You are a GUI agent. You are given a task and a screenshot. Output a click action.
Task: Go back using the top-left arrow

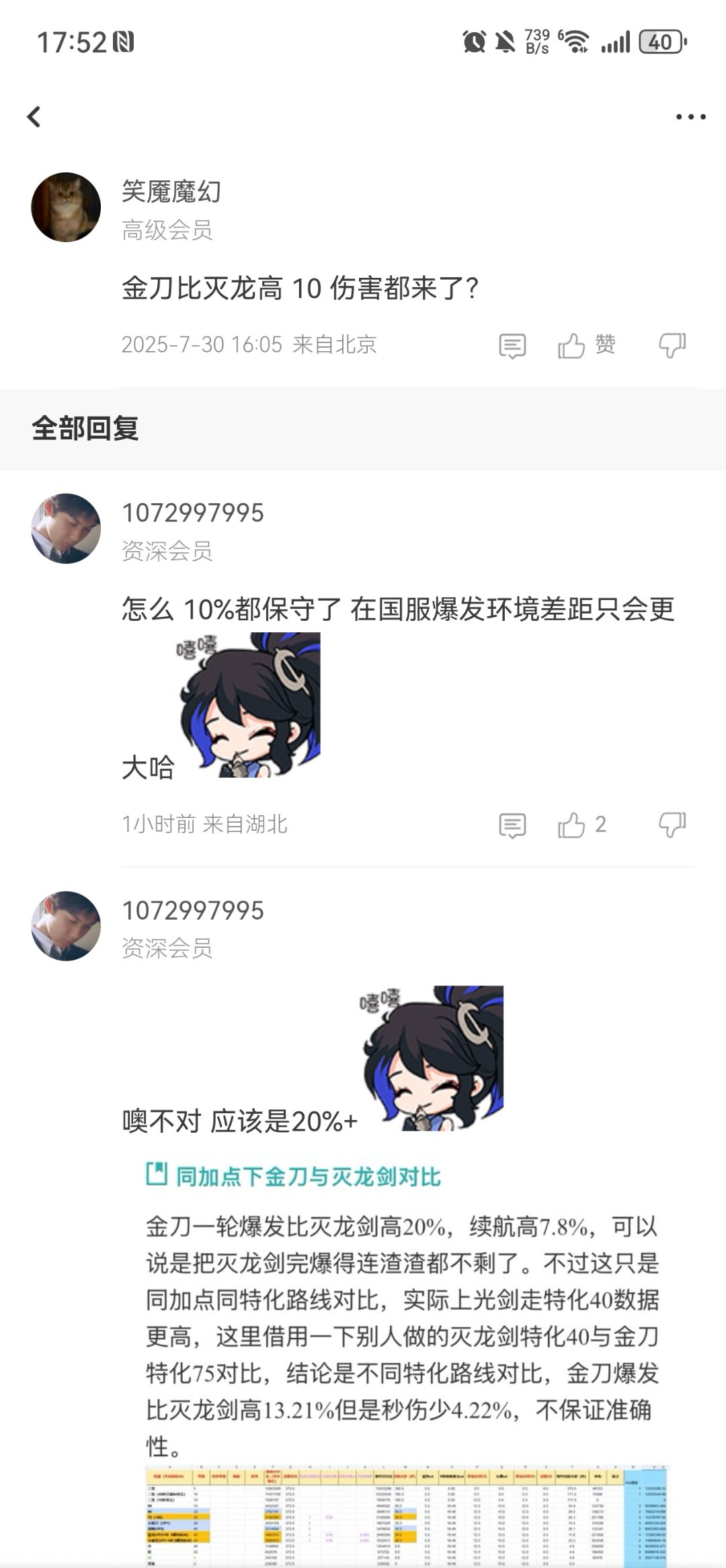pyautogui.click(x=34, y=117)
